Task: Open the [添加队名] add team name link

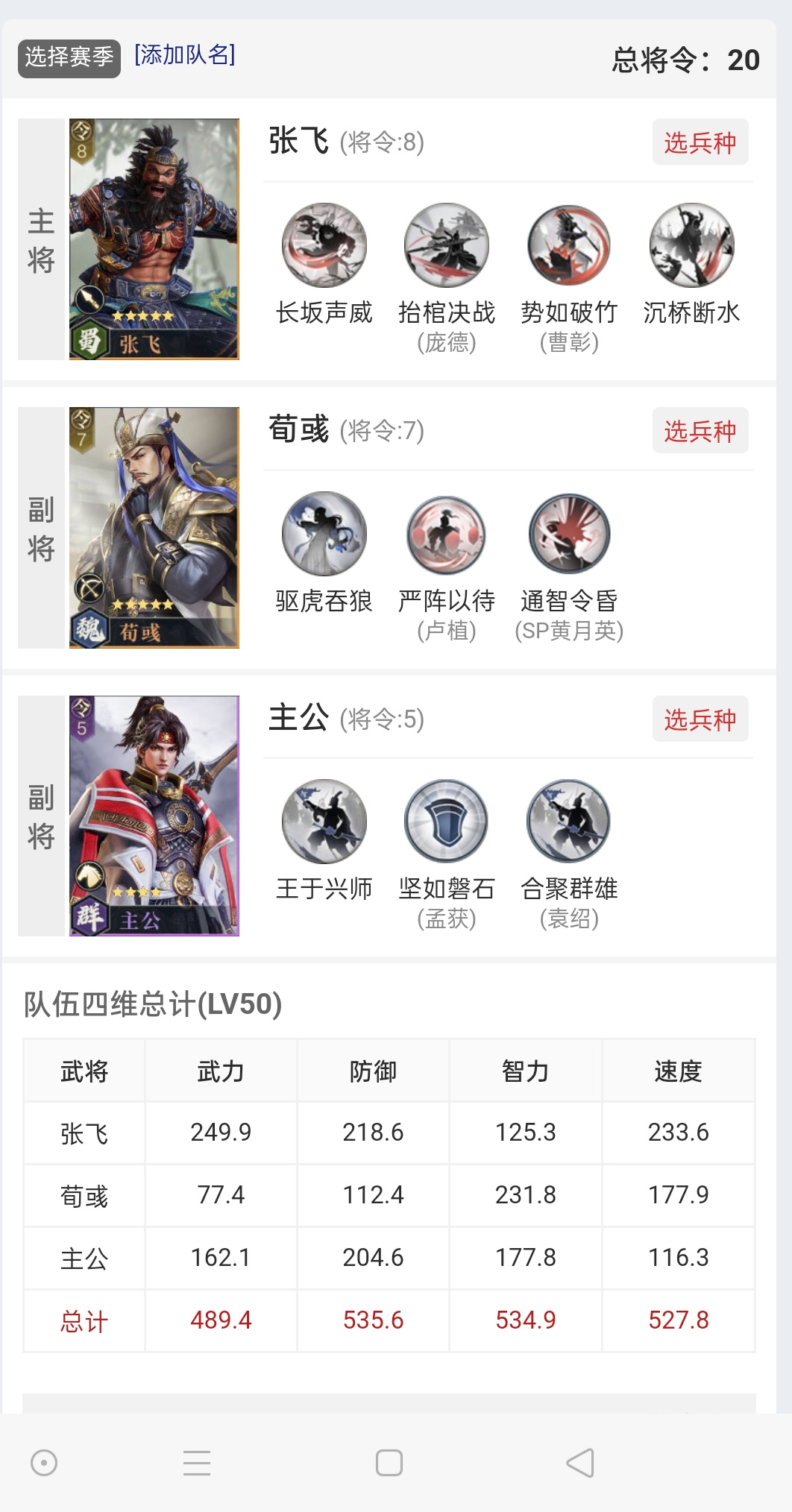Action: [x=184, y=55]
